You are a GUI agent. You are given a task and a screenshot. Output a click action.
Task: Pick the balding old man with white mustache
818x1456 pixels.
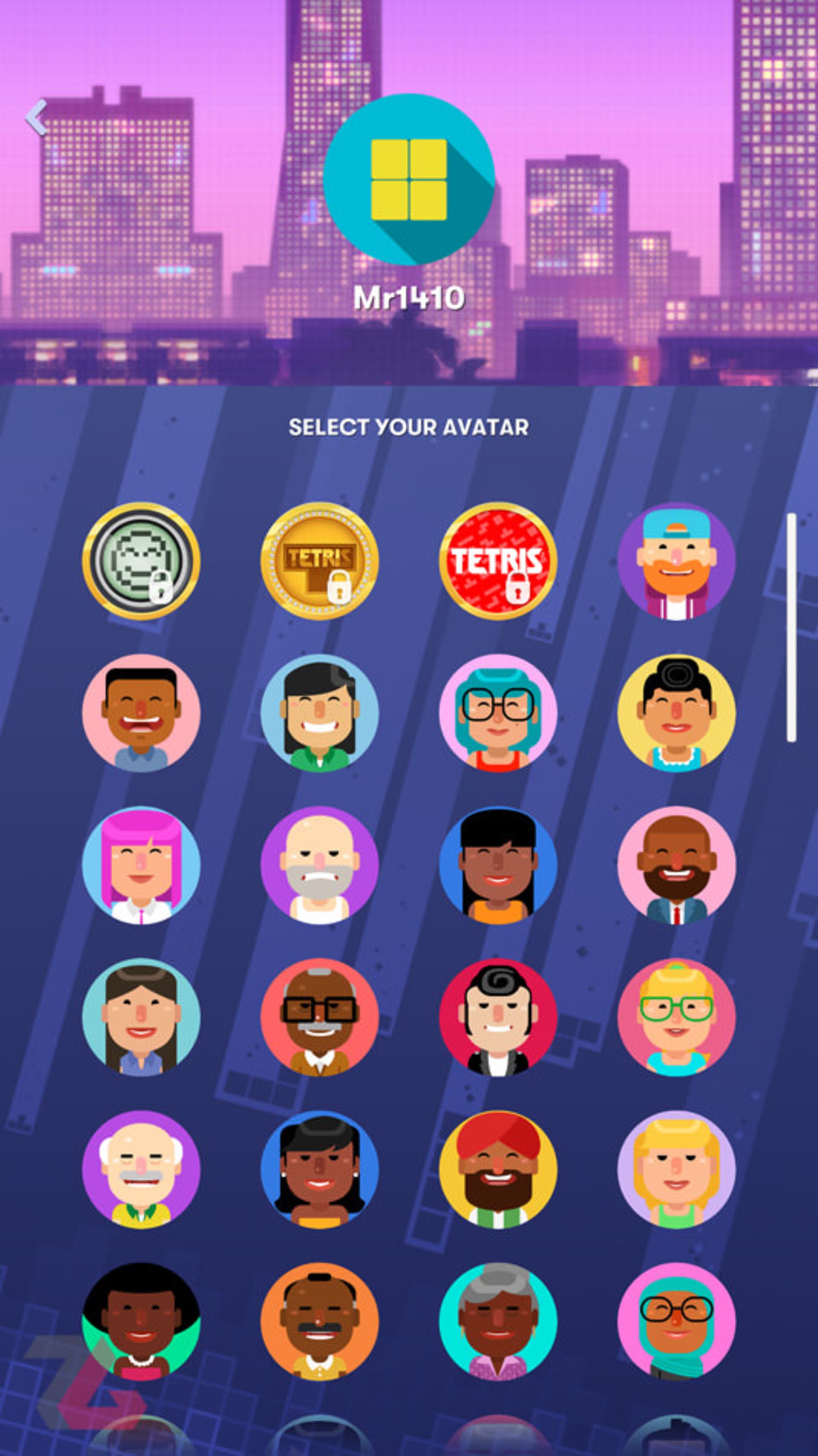click(x=141, y=1169)
